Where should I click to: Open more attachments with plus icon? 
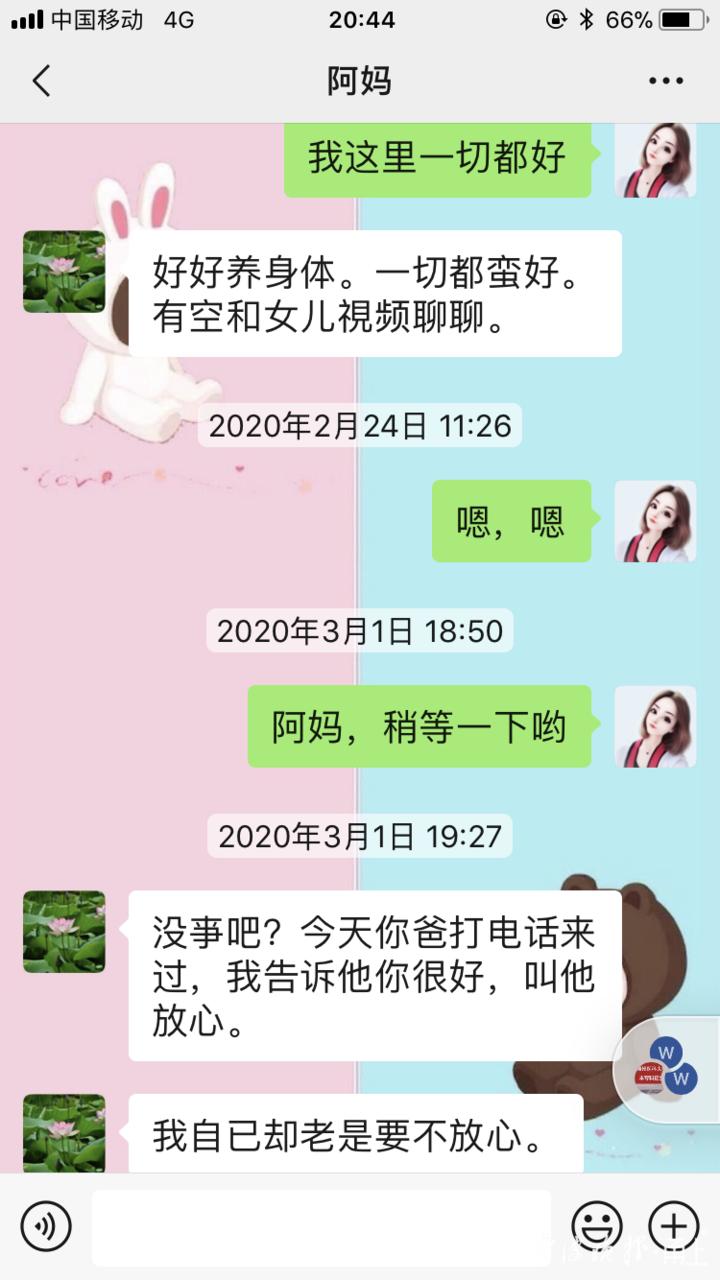(676, 1226)
